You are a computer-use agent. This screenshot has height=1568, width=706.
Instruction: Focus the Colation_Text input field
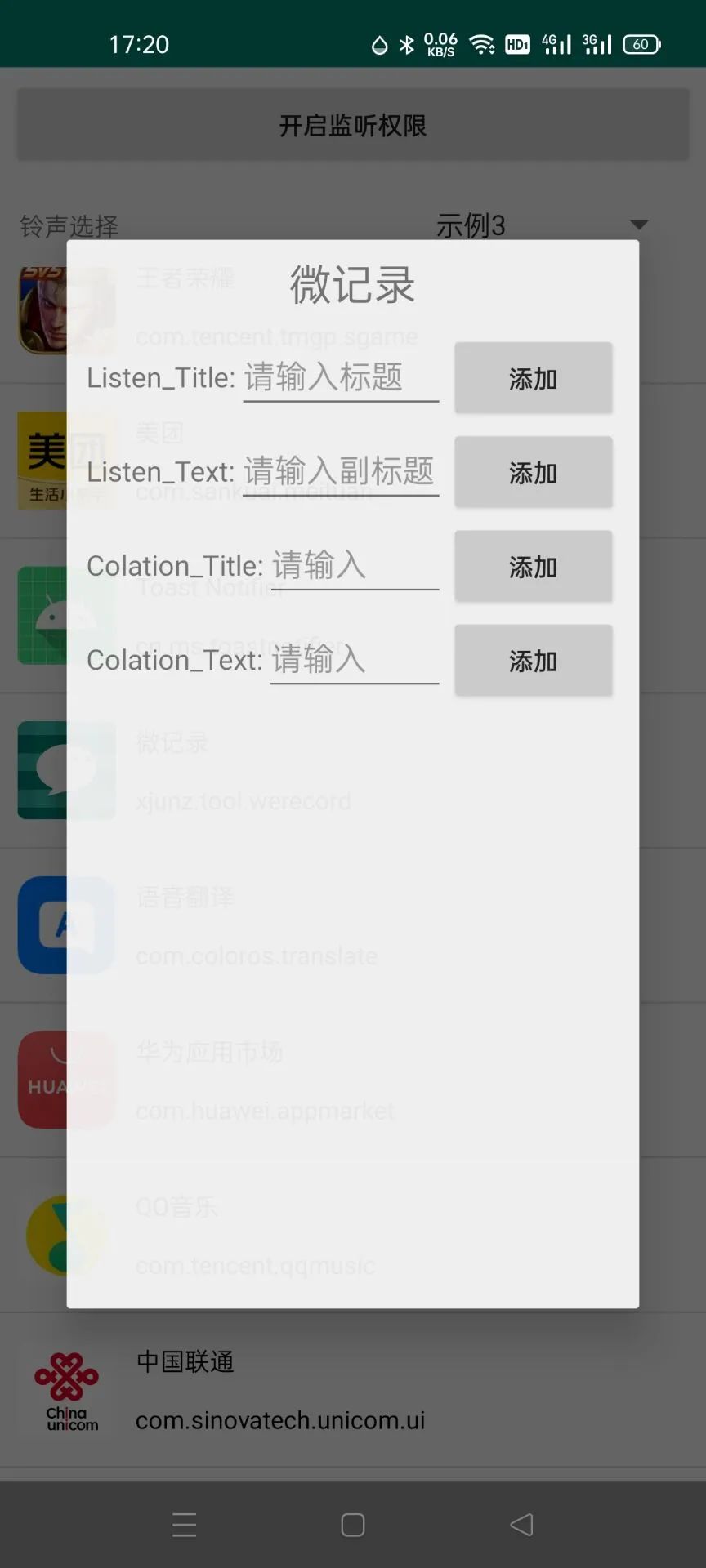pos(355,660)
